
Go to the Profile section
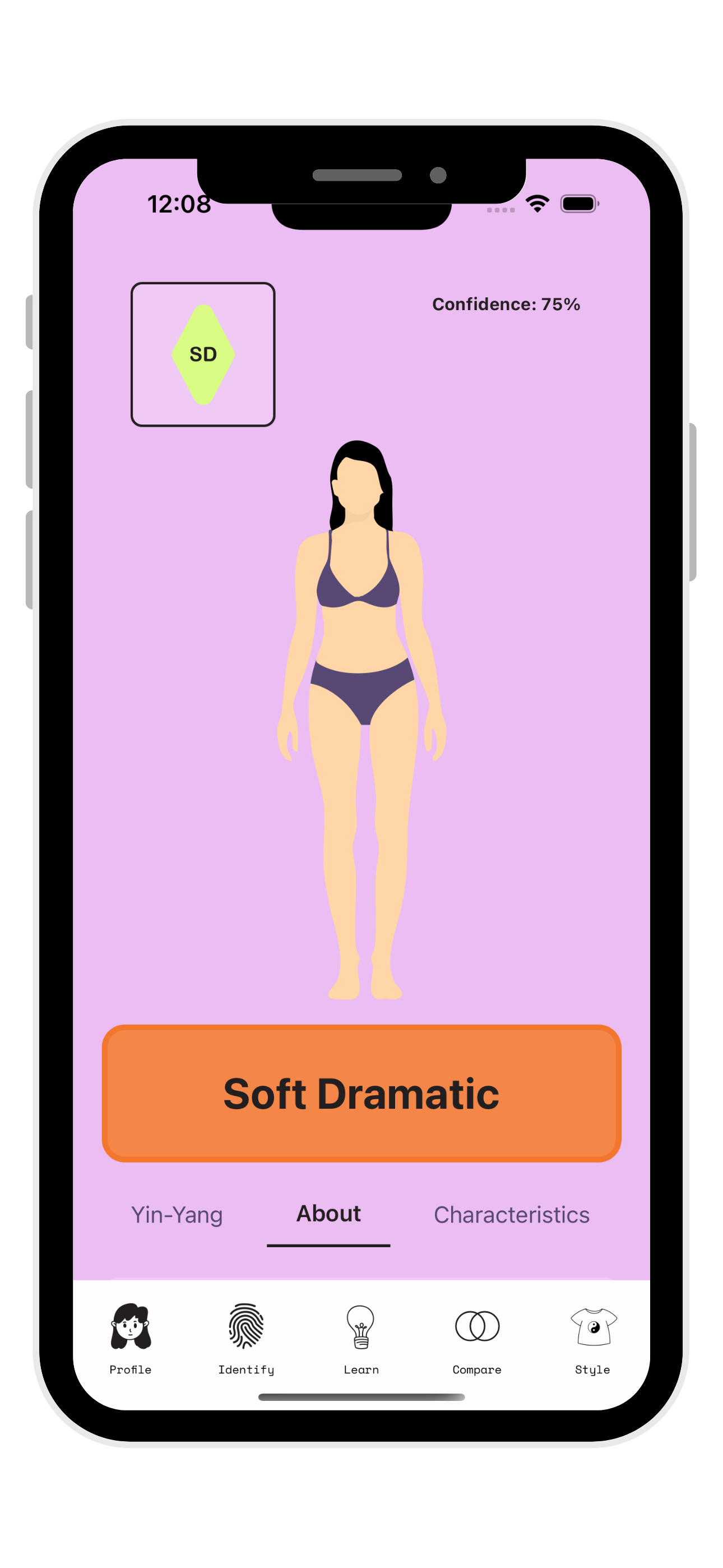point(130,1338)
